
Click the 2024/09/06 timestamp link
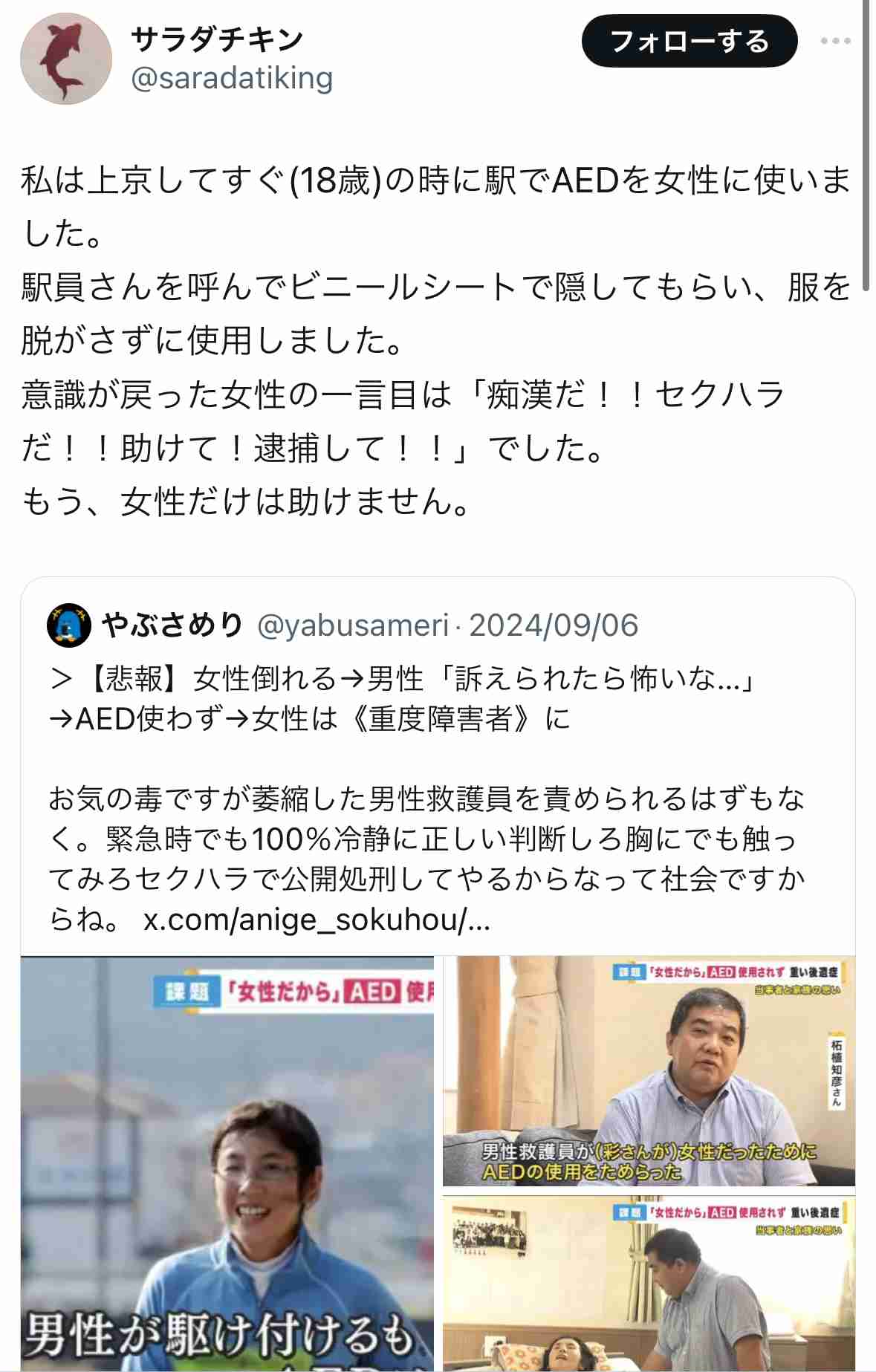(x=556, y=626)
